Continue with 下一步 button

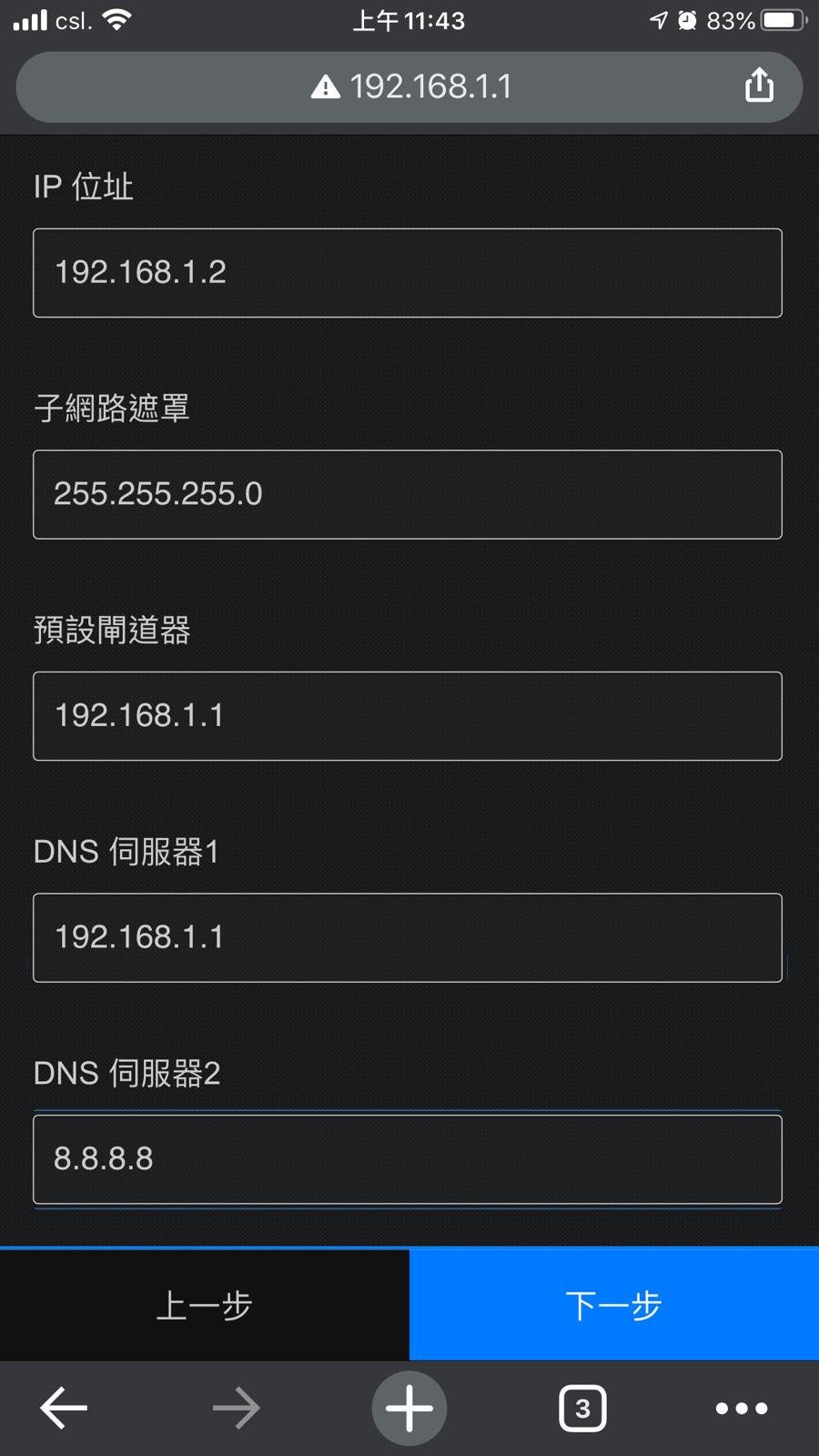614,1305
